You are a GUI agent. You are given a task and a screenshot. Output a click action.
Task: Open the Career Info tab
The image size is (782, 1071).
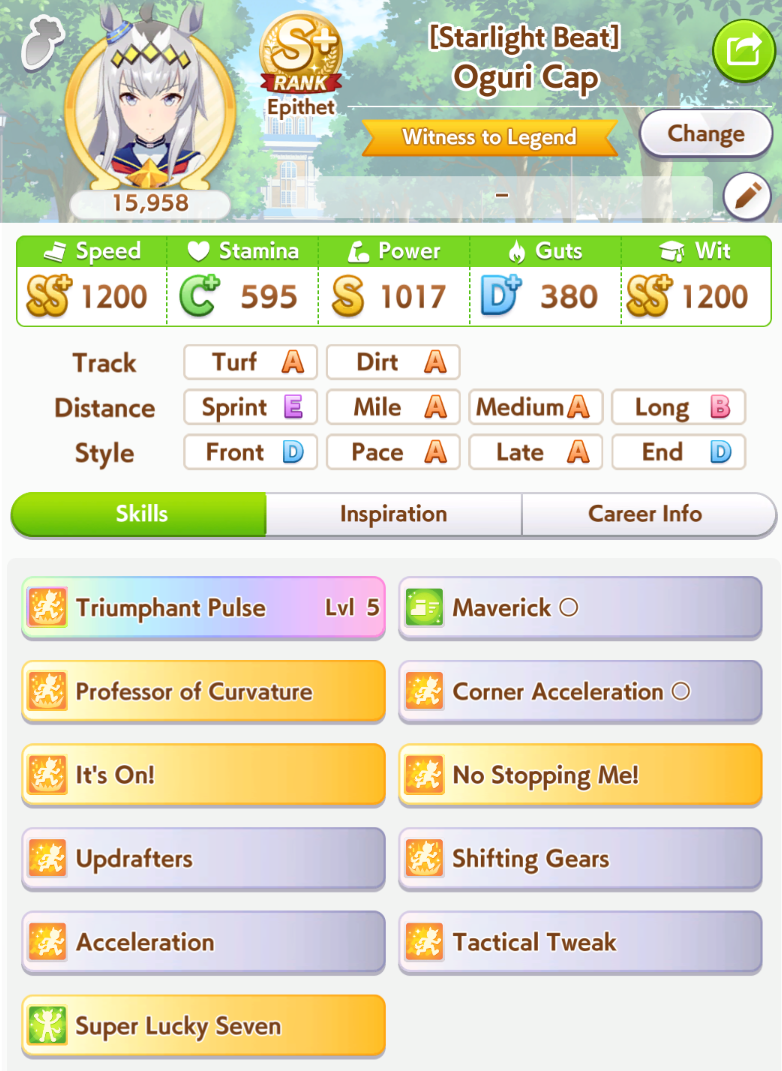click(645, 515)
